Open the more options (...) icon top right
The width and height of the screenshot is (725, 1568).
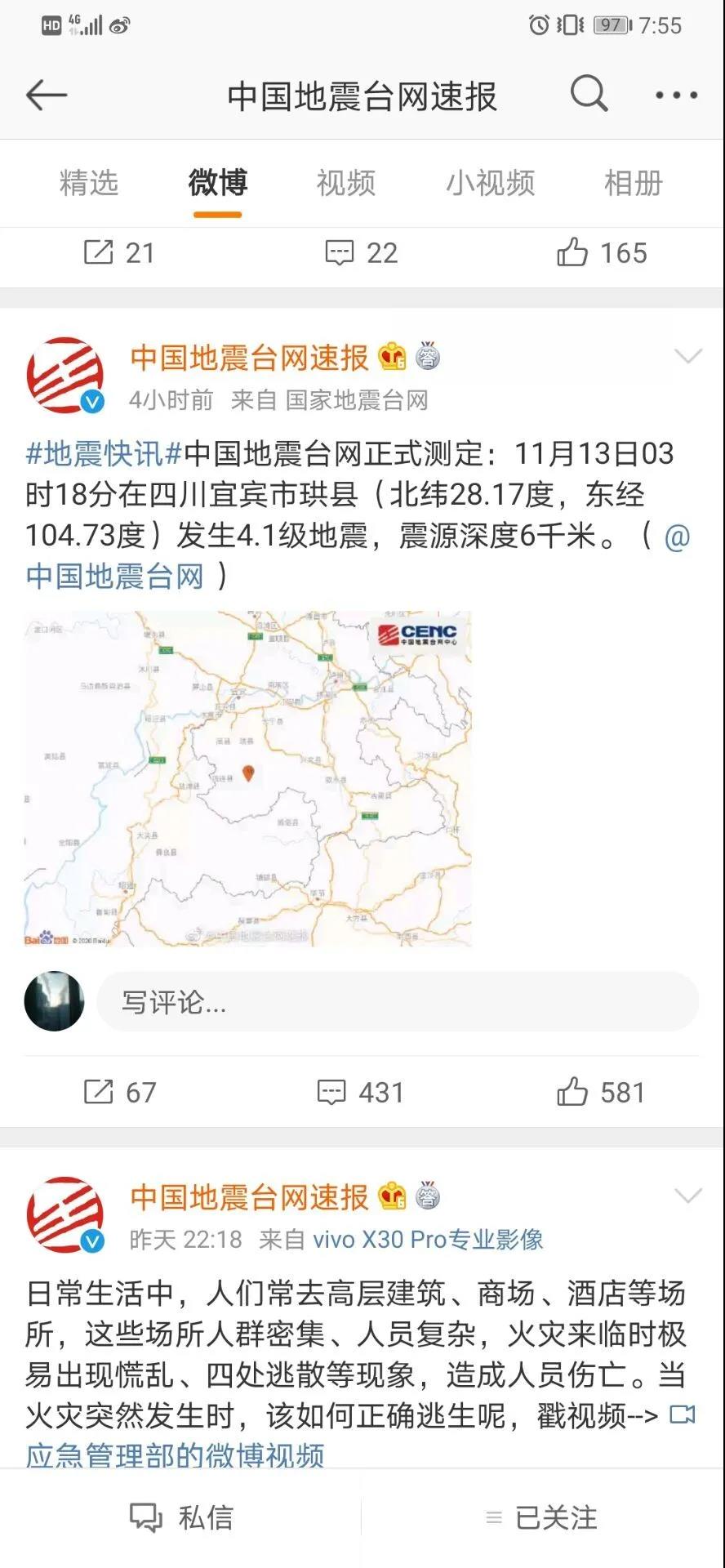[x=676, y=94]
